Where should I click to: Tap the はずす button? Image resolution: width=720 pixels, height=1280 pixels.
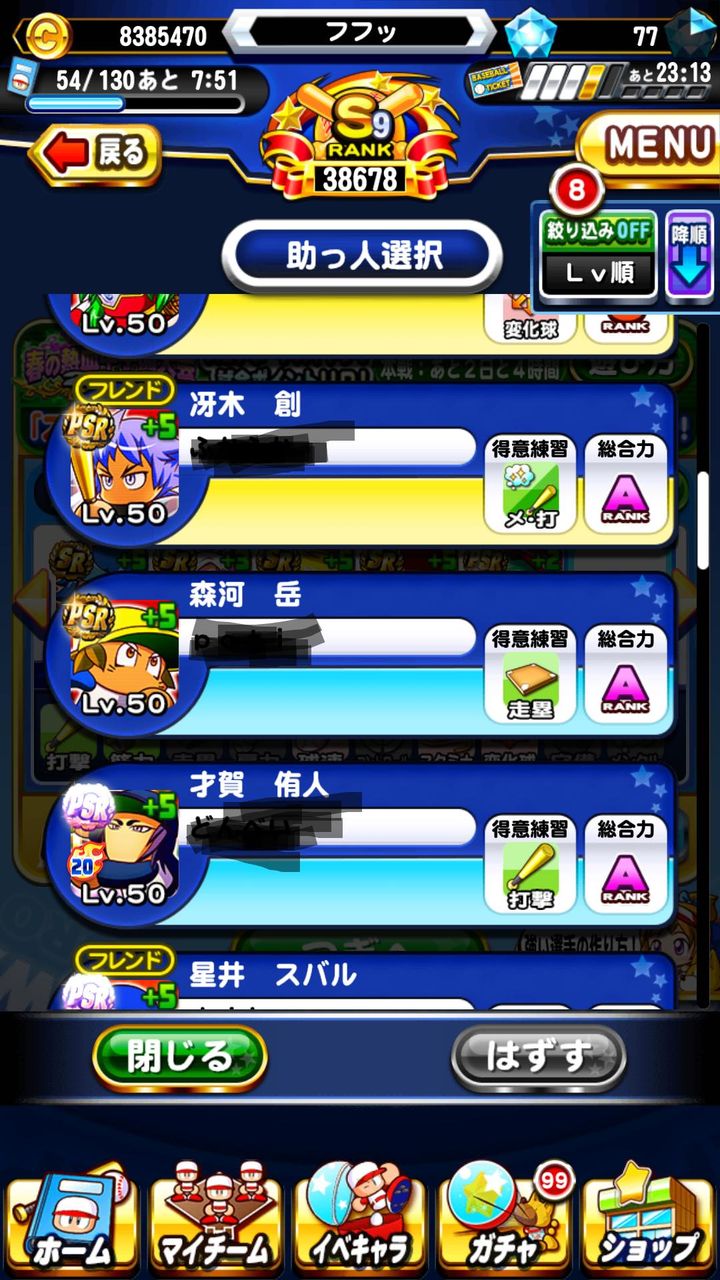(539, 1056)
